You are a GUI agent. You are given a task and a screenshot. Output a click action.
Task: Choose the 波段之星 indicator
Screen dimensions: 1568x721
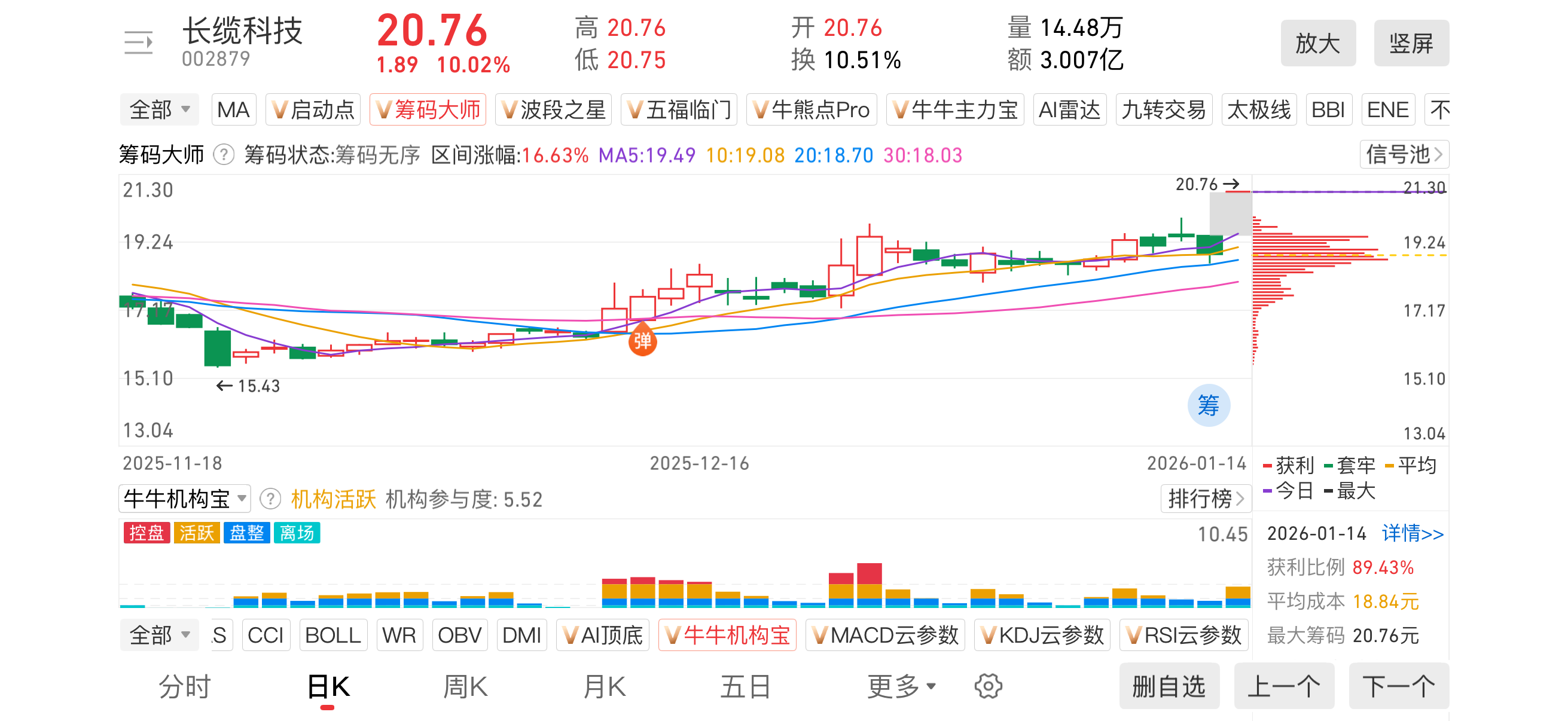pyautogui.click(x=553, y=109)
